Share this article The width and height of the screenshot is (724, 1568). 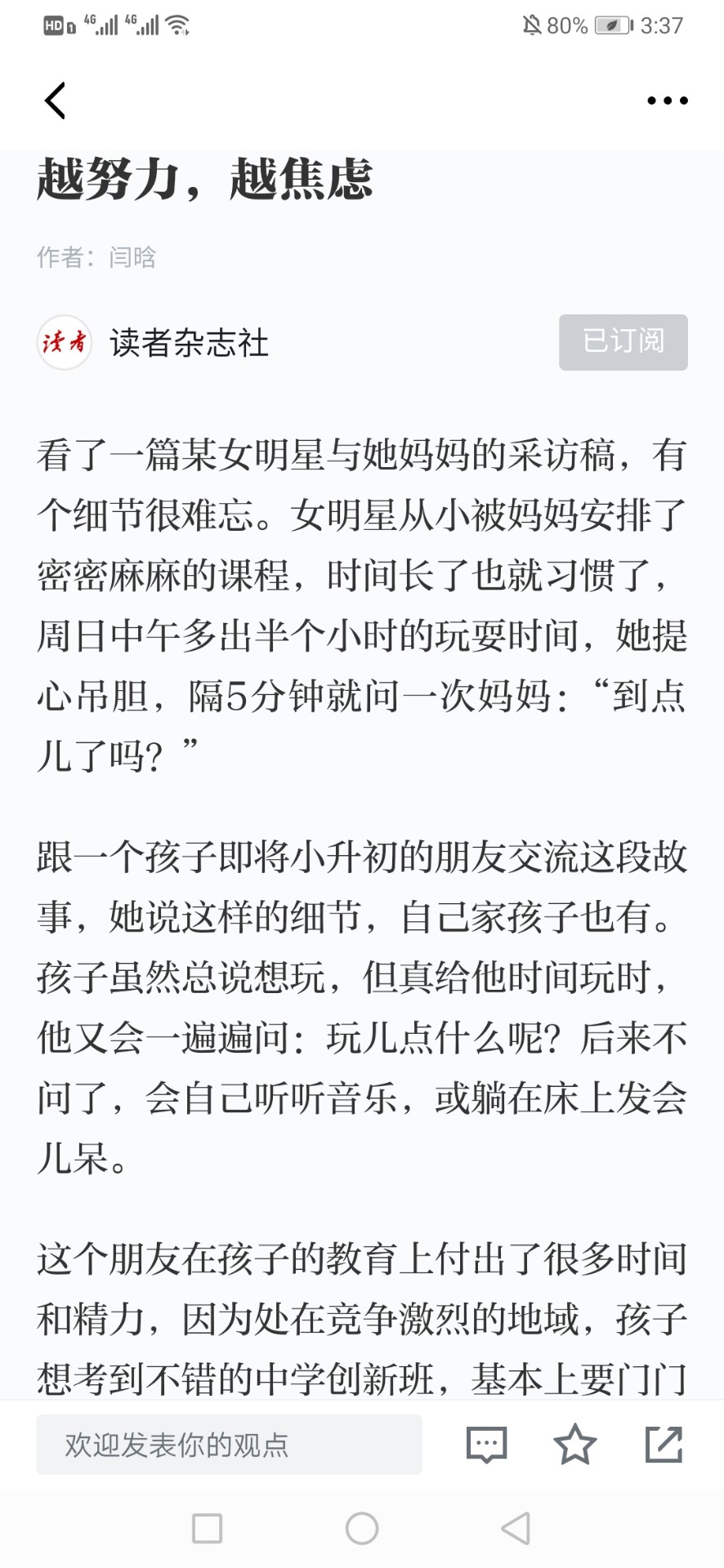coord(664,1444)
